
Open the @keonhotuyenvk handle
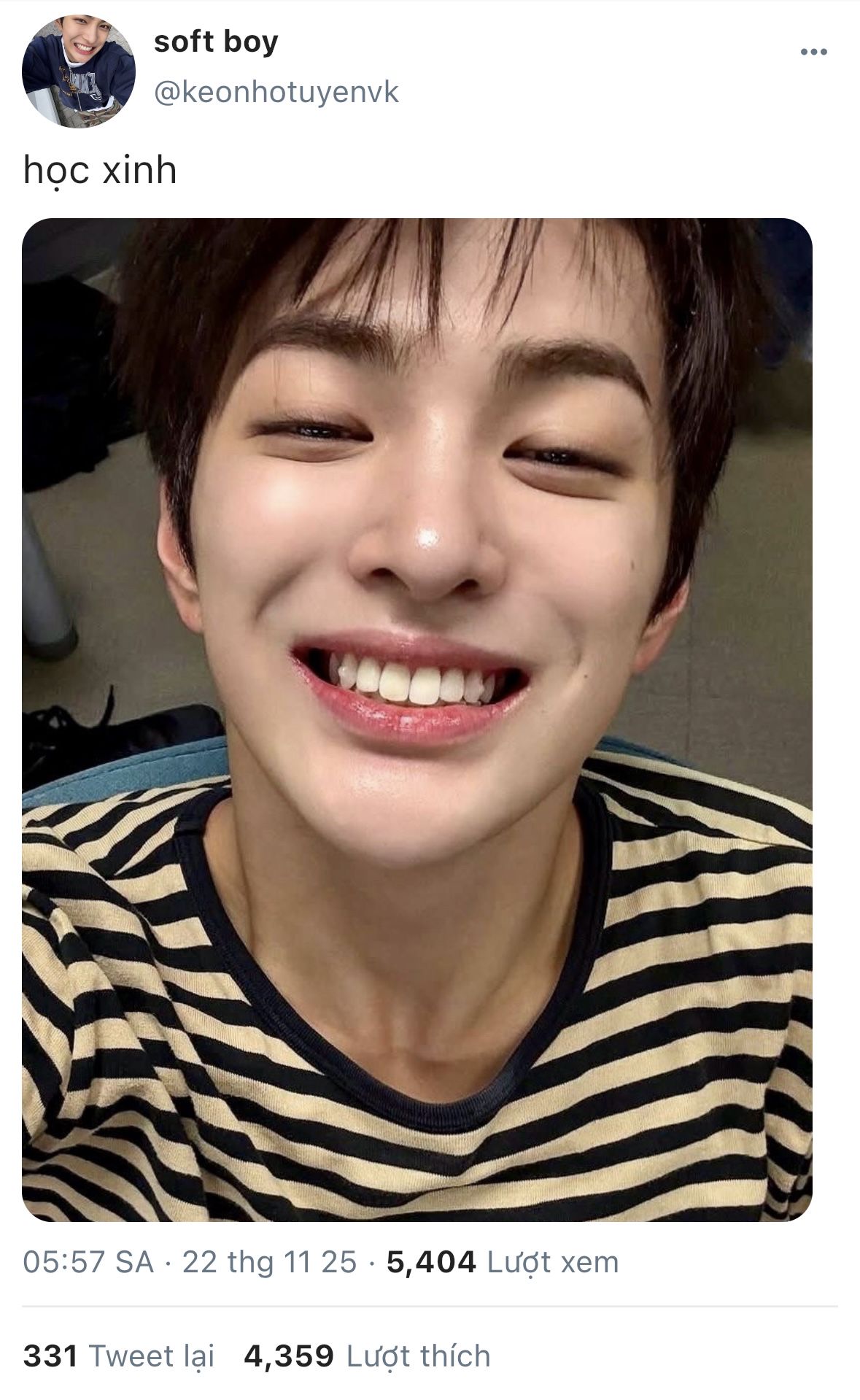pyautogui.click(x=276, y=93)
